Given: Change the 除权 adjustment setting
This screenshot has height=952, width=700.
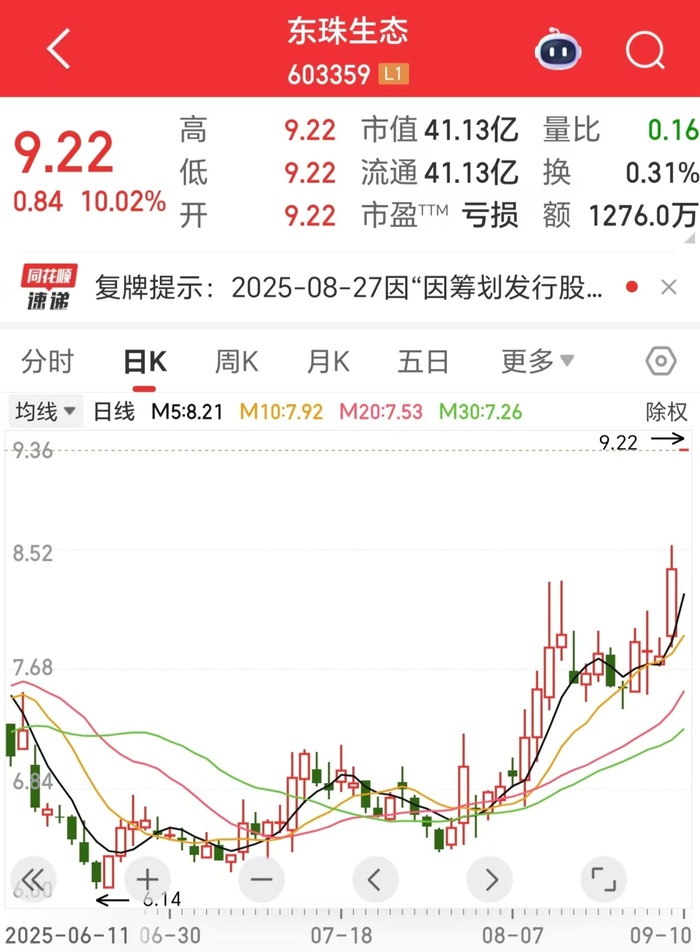Looking at the screenshot, I should [x=666, y=410].
